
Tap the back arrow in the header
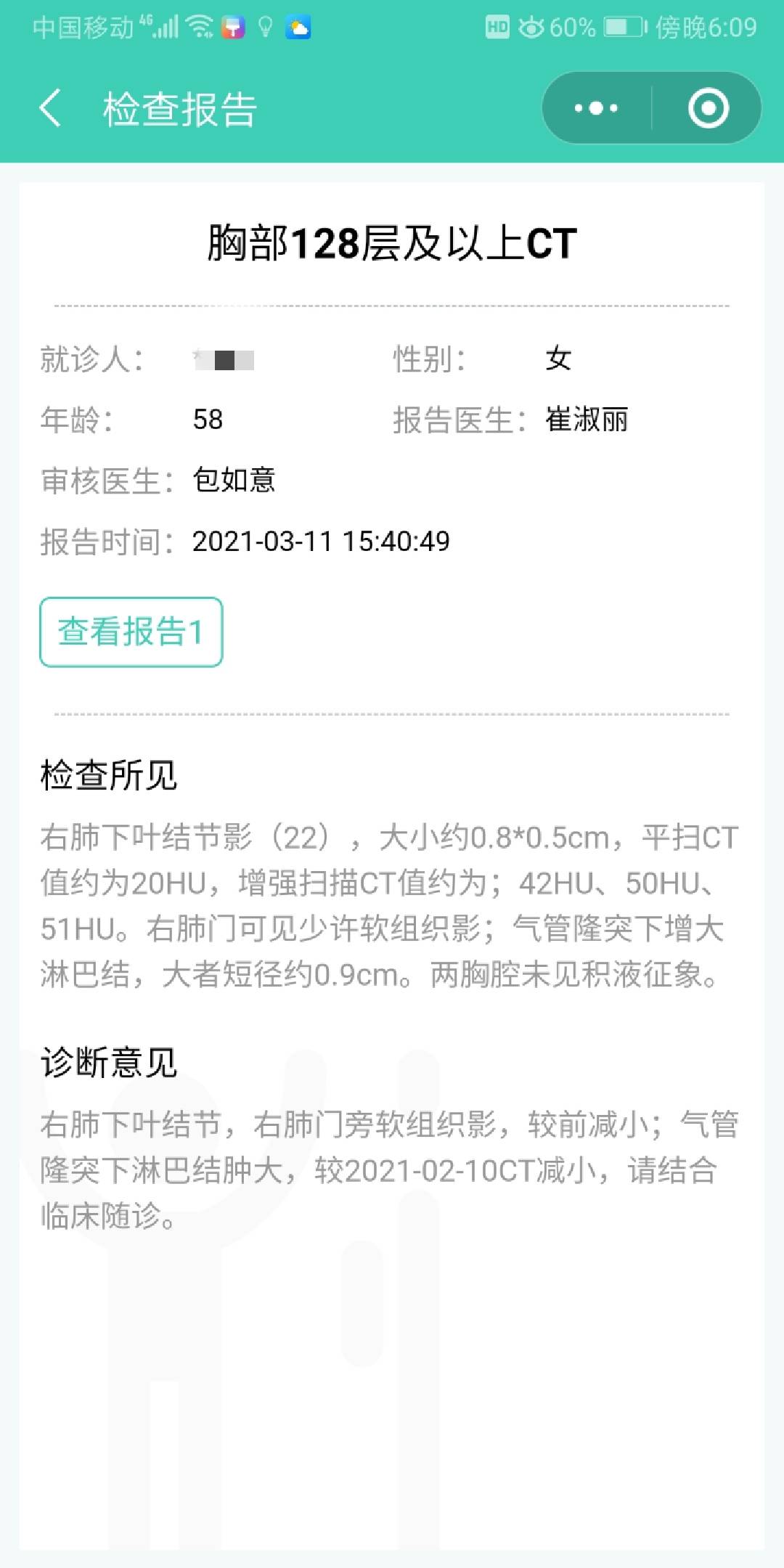49,107
